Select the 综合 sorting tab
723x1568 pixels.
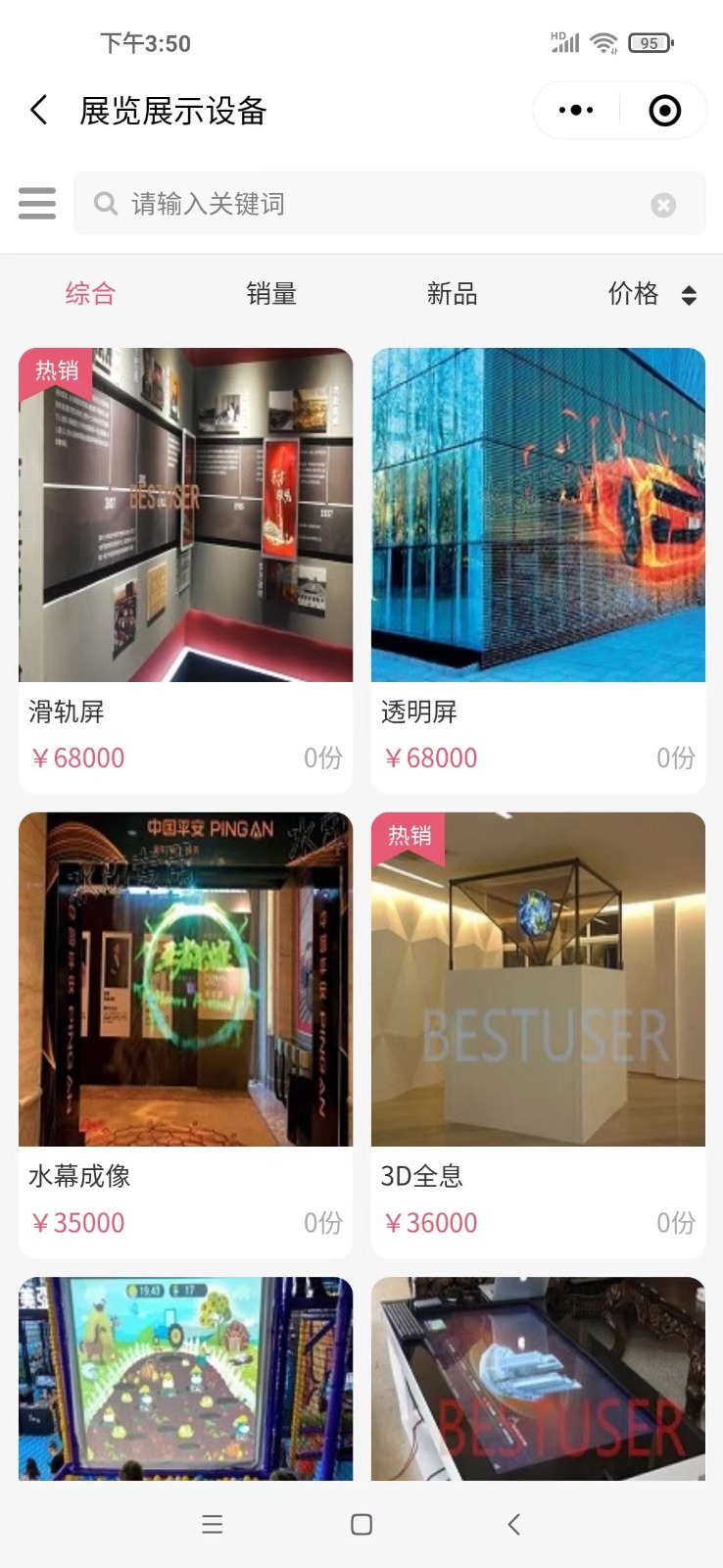(90, 293)
